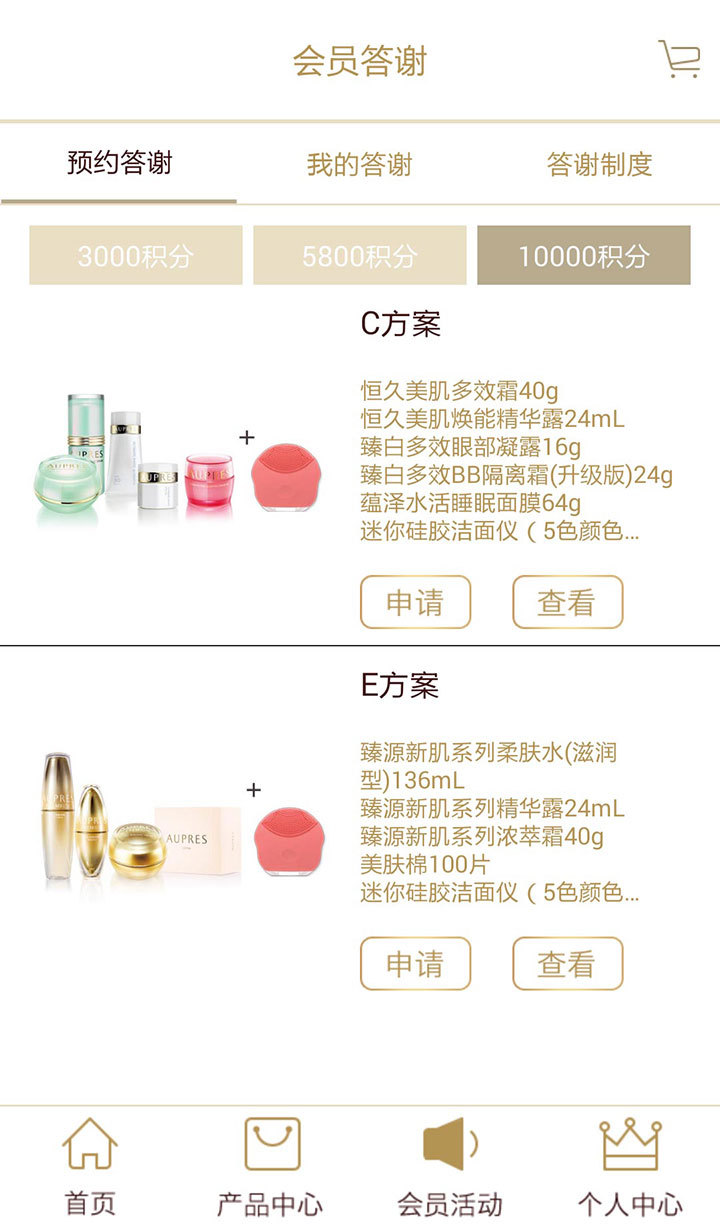720x1230 pixels.
Task: Tap 申请 for E方案
Action: [x=415, y=963]
